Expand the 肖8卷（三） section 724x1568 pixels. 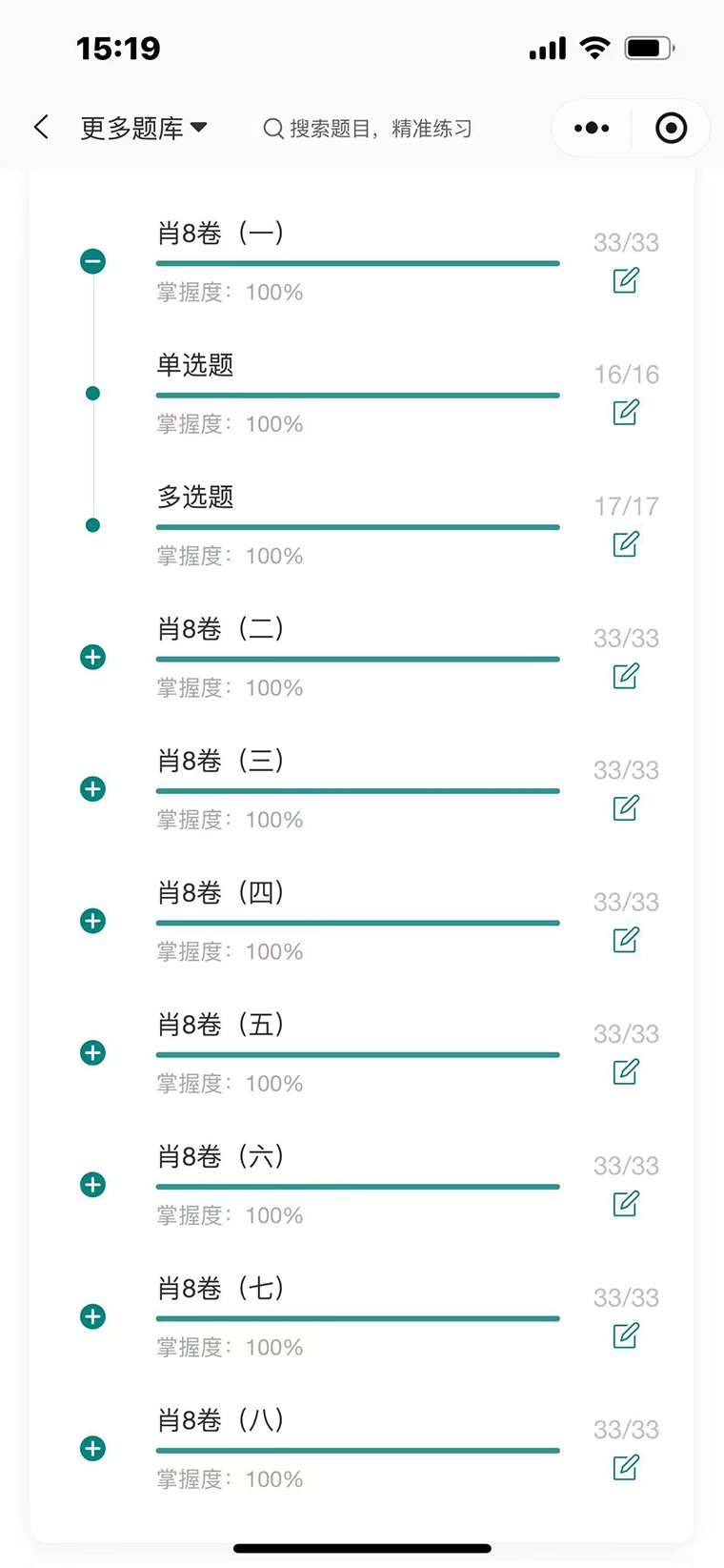click(92, 789)
